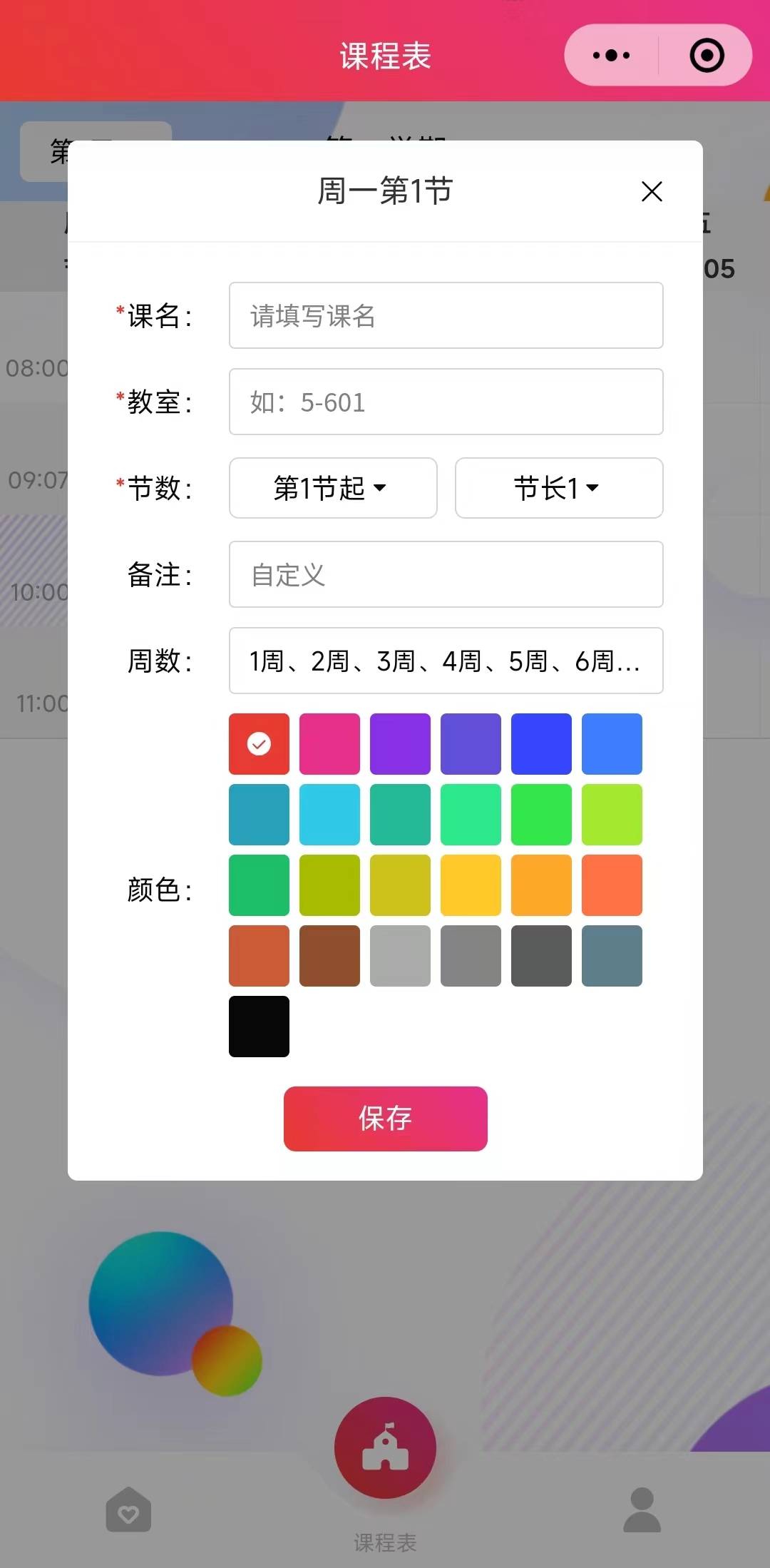Expand the 节长1 dropdown

[x=558, y=488]
